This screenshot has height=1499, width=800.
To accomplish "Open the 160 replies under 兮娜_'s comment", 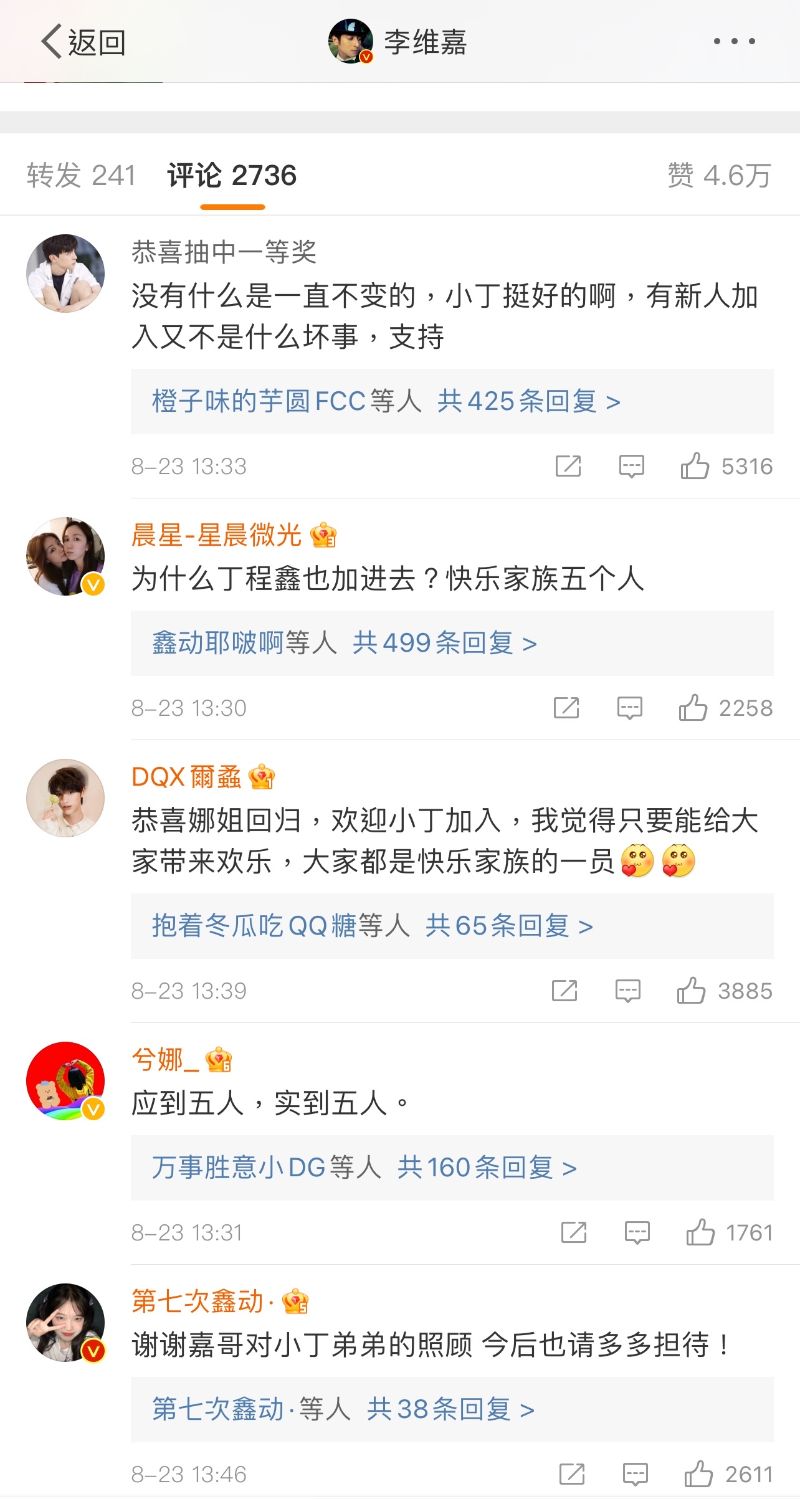I will 487,1167.
